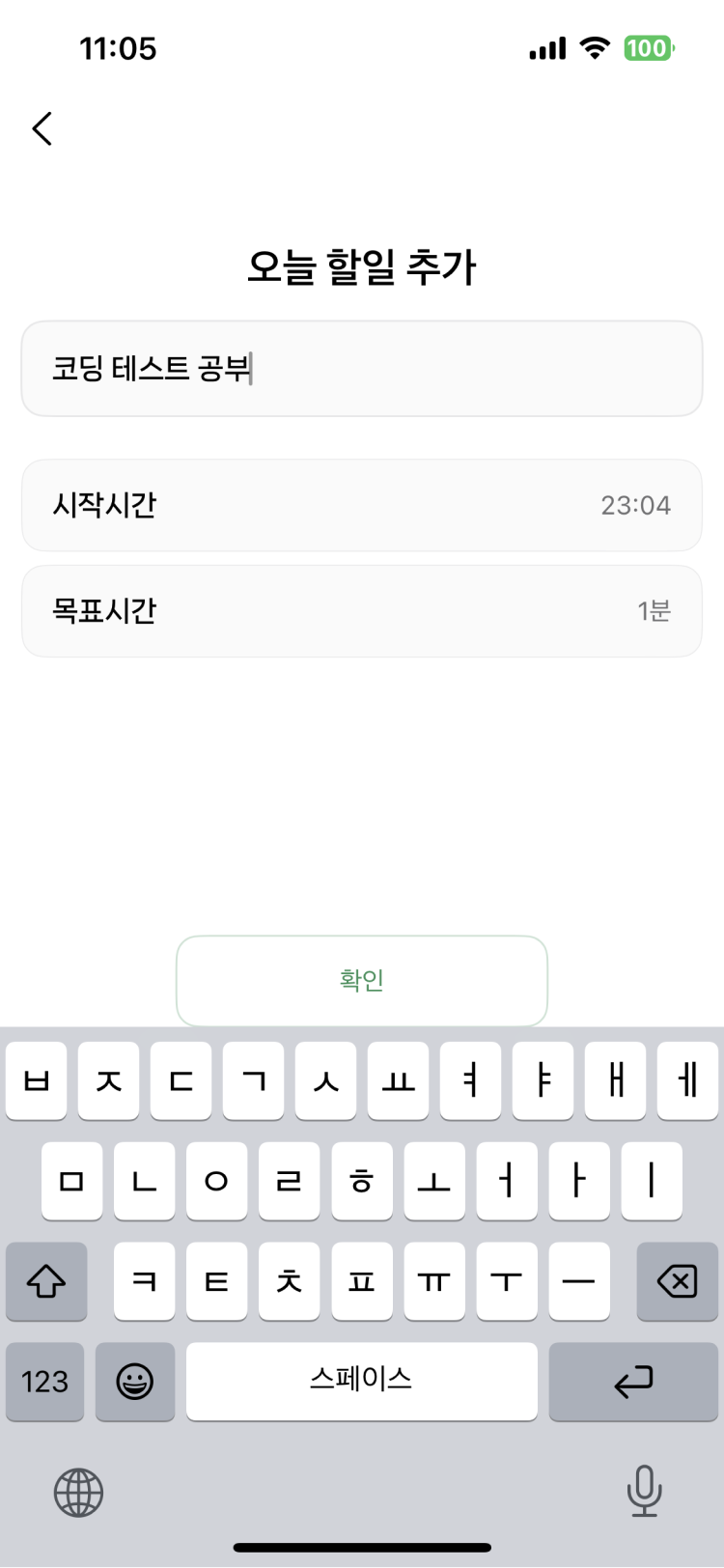
Task: Switch to number input with the 123 key
Action: click(44, 1382)
